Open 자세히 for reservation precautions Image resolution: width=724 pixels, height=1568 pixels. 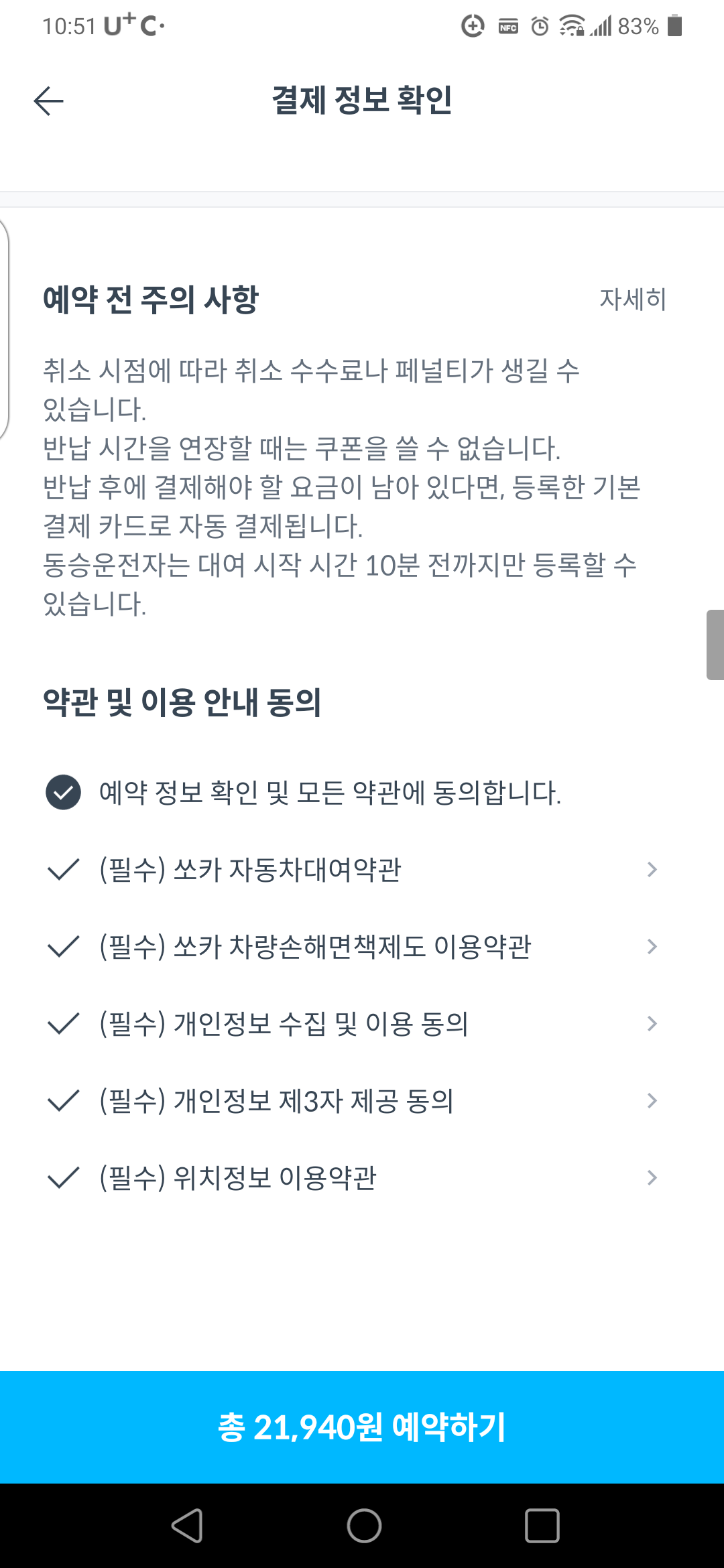tap(631, 300)
